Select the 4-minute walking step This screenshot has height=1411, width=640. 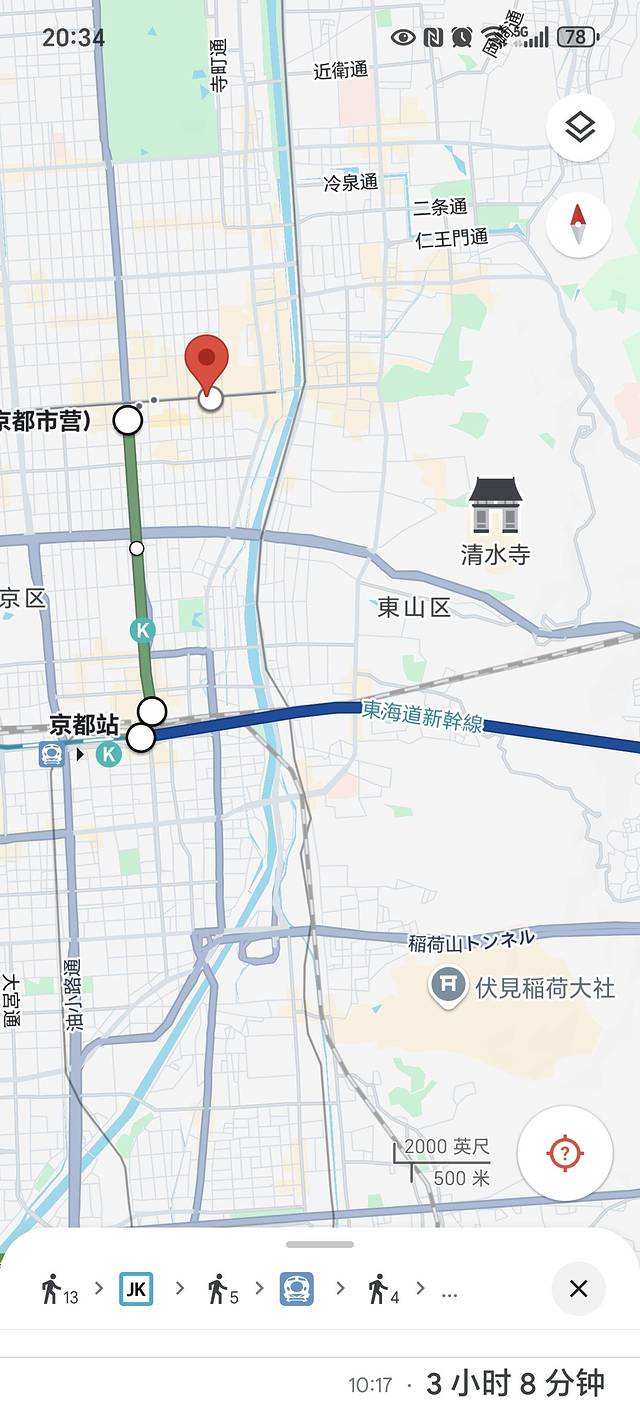tap(382, 1289)
